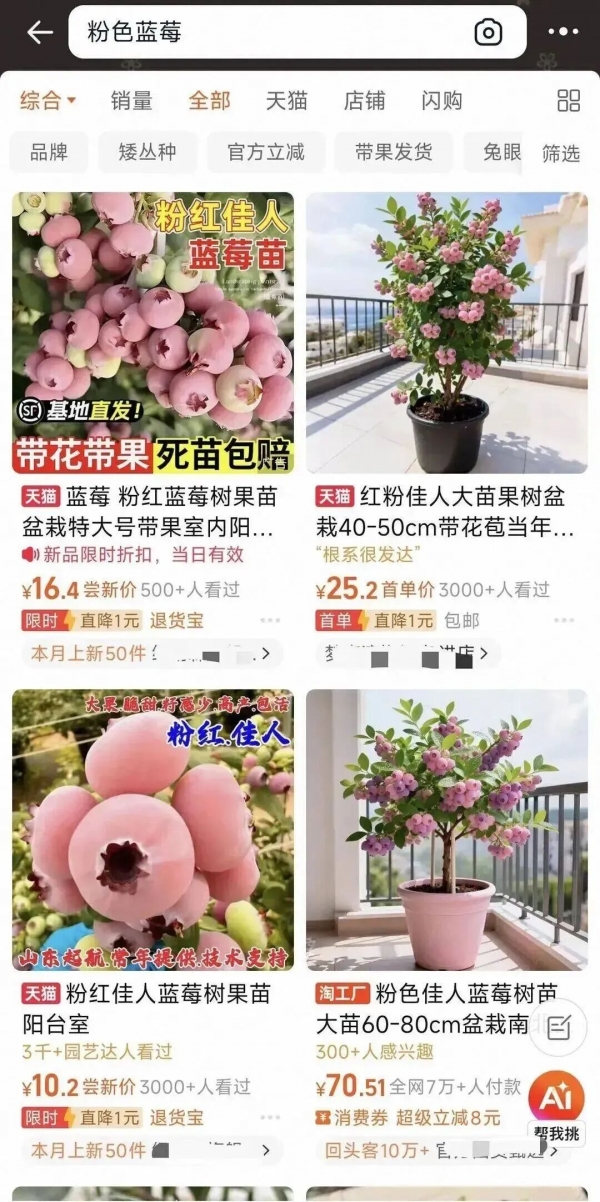The height and width of the screenshot is (1202, 600).
Task: Switch to the 天猫 tab
Action: tap(286, 100)
